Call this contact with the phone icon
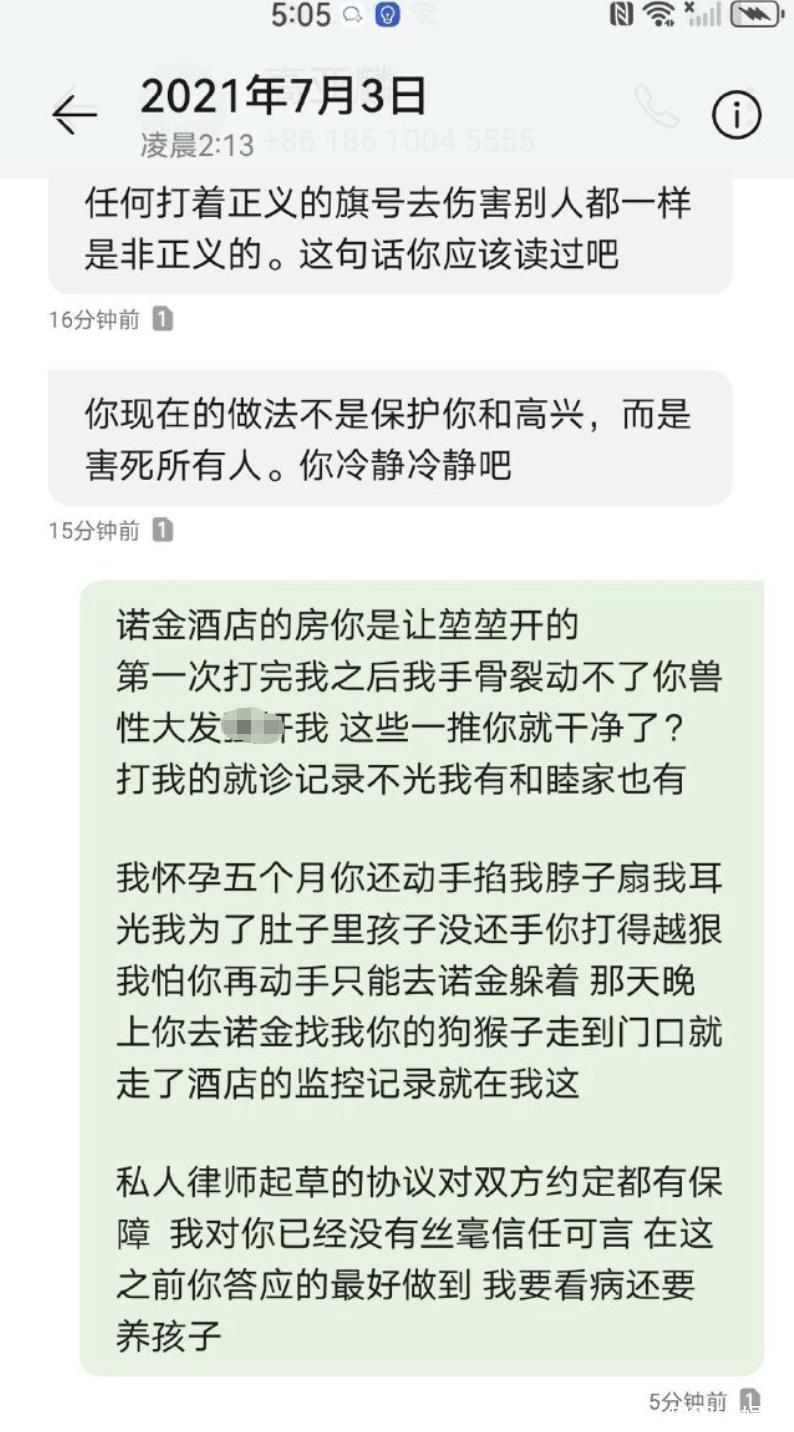This screenshot has height=1432, width=794. pos(657,106)
